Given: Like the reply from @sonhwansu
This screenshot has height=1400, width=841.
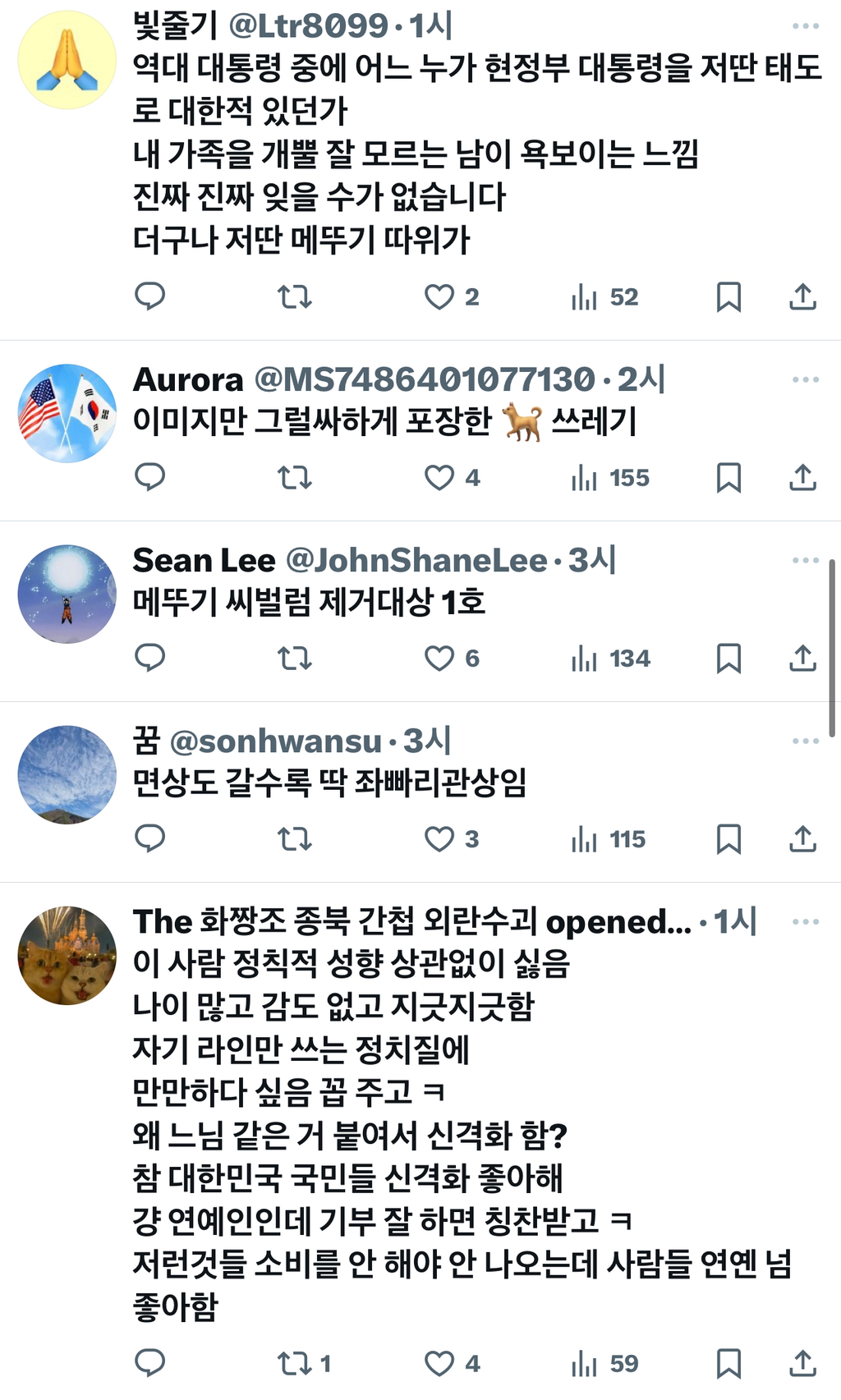Looking at the screenshot, I should coord(439,839).
